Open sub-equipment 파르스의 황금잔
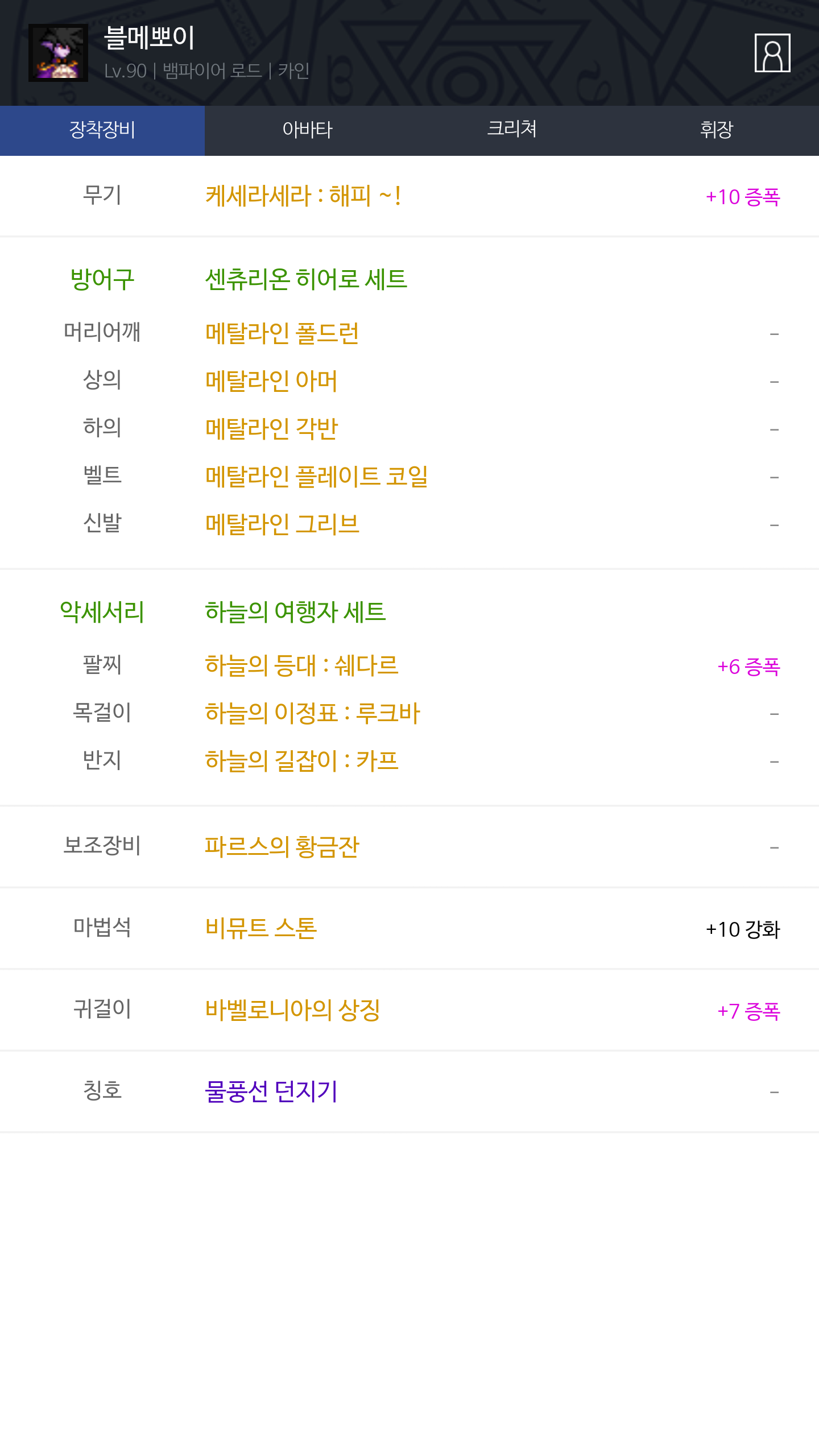The width and height of the screenshot is (819, 1456). [x=282, y=847]
